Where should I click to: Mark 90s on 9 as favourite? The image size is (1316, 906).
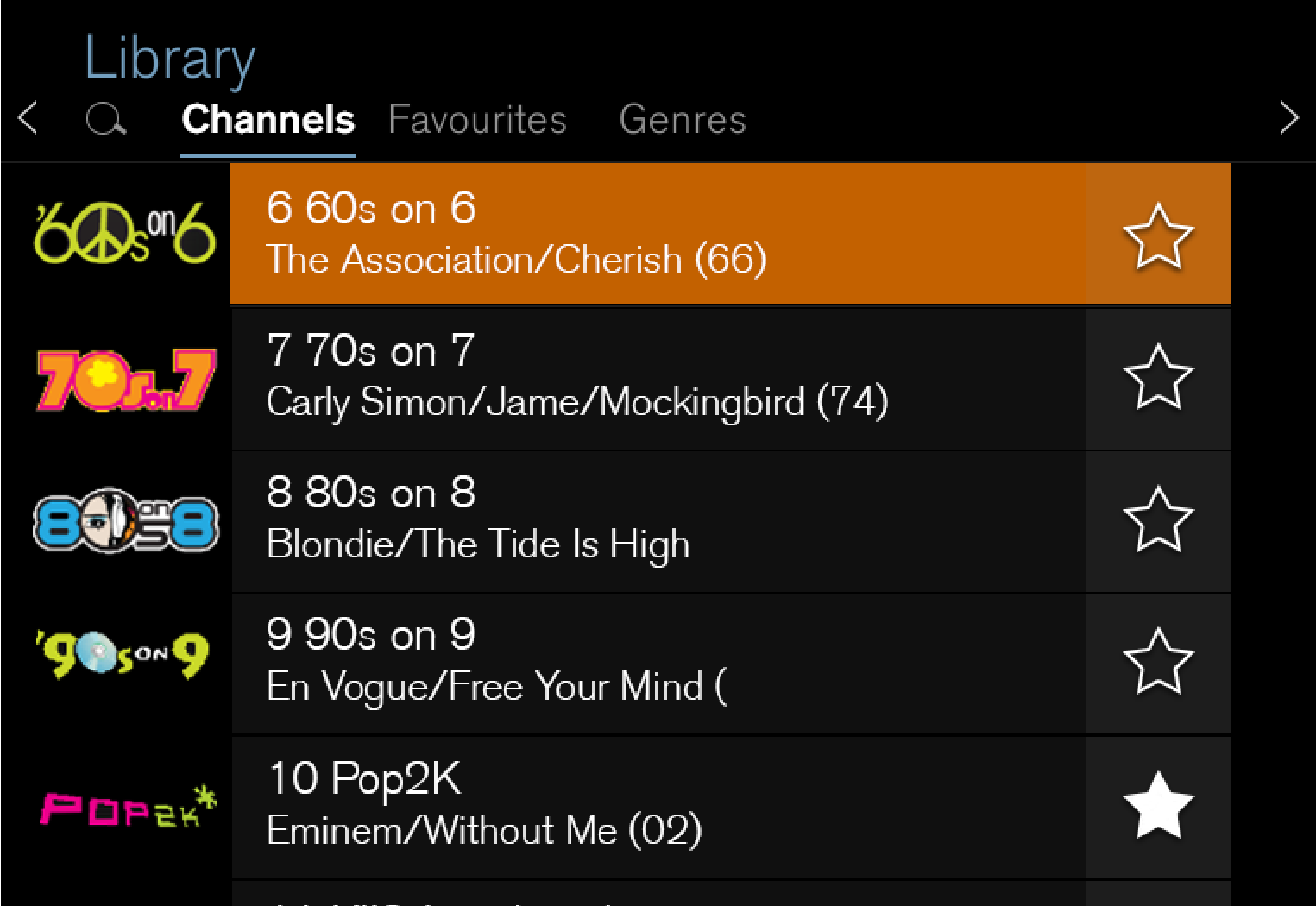point(1157,662)
